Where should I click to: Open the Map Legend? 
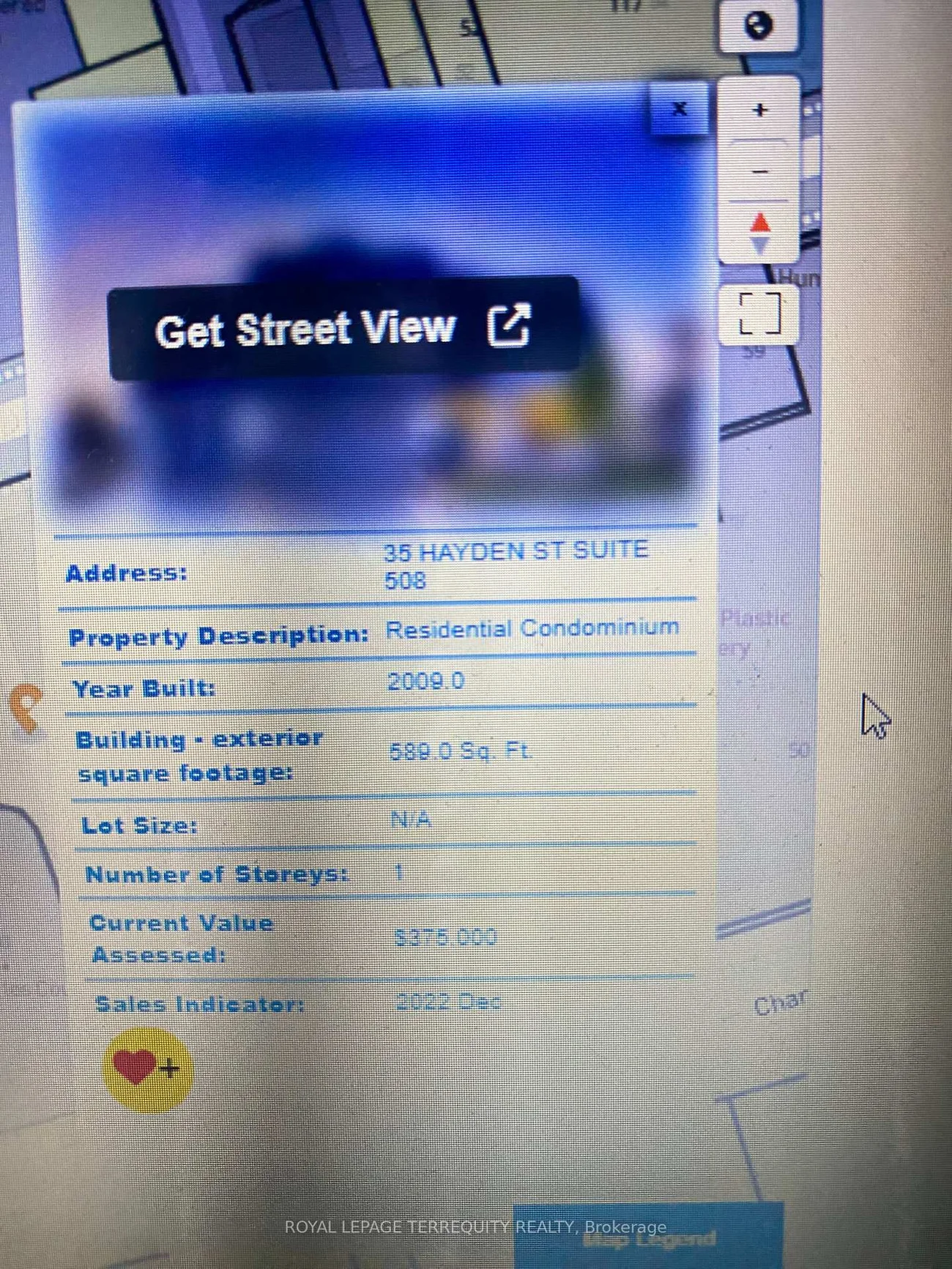649,1238
